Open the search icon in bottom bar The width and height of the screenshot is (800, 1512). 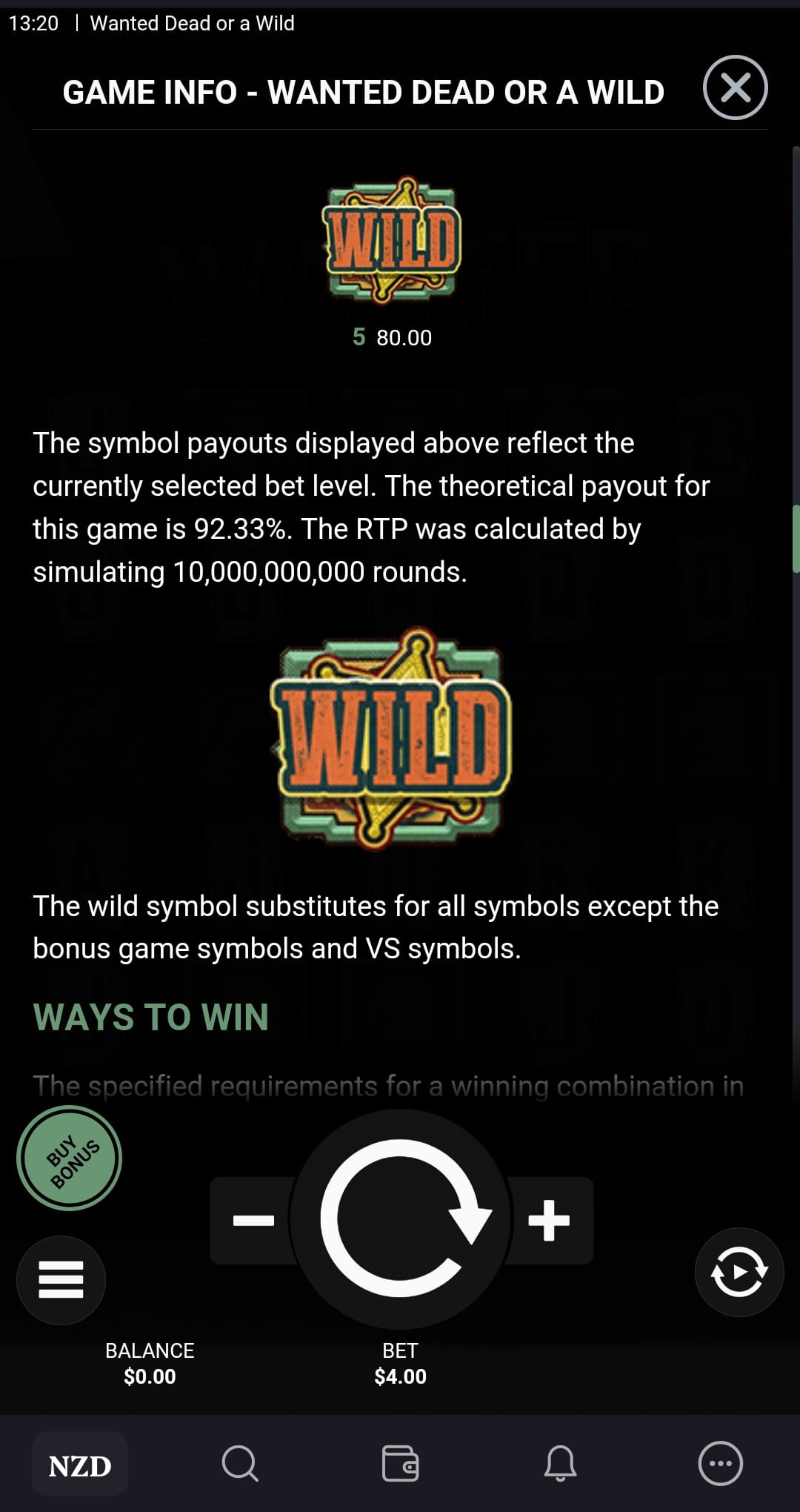point(240,1464)
